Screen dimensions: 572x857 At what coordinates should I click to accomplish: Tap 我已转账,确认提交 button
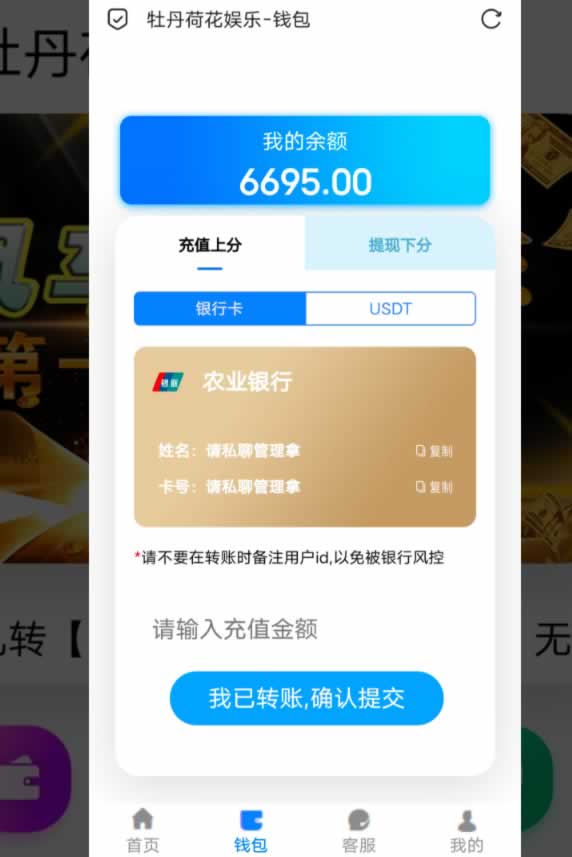[x=306, y=698]
